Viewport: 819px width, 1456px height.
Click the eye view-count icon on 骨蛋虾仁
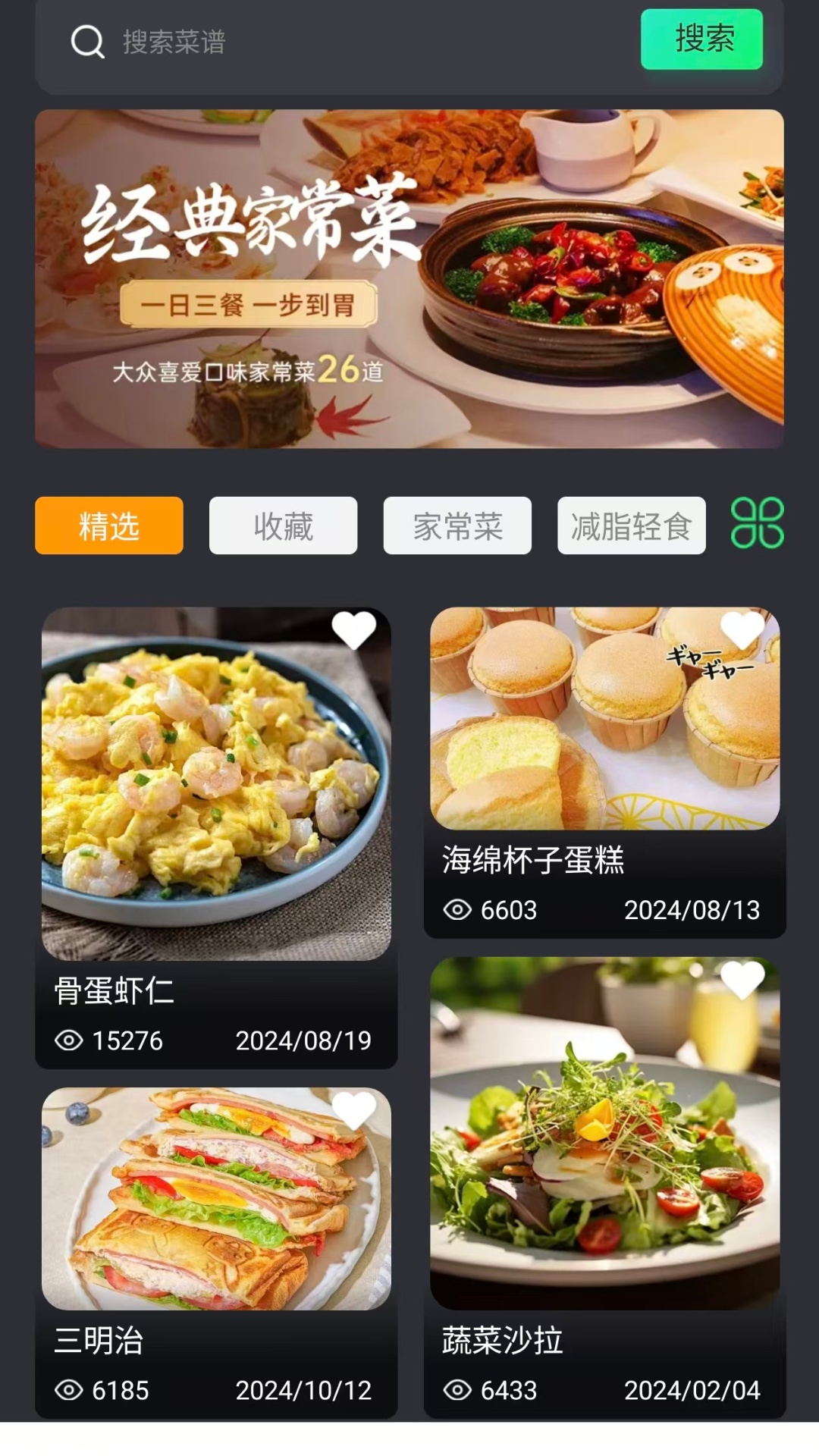pos(70,1040)
